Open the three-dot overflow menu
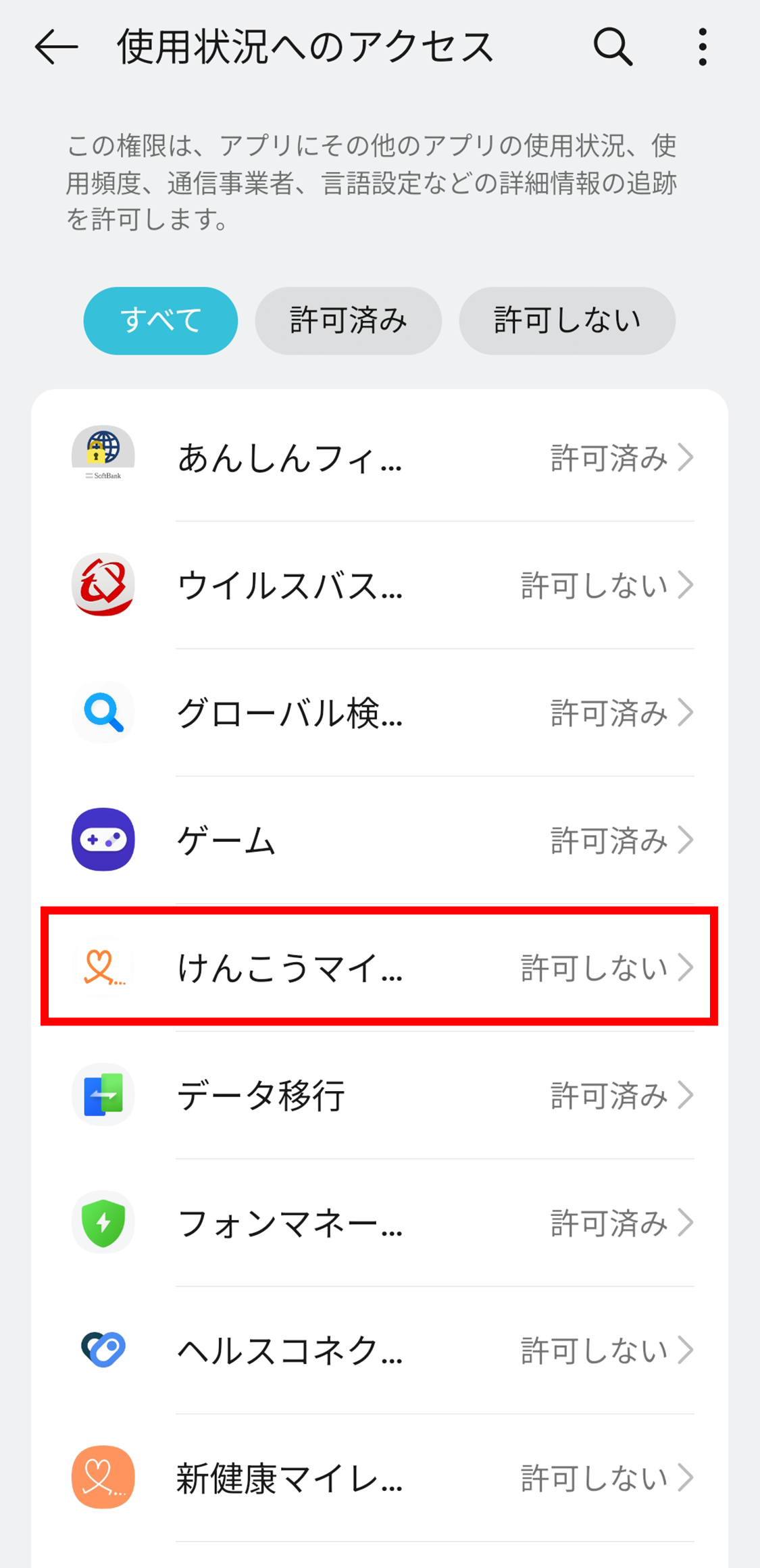The image size is (760, 1568). (x=703, y=46)
